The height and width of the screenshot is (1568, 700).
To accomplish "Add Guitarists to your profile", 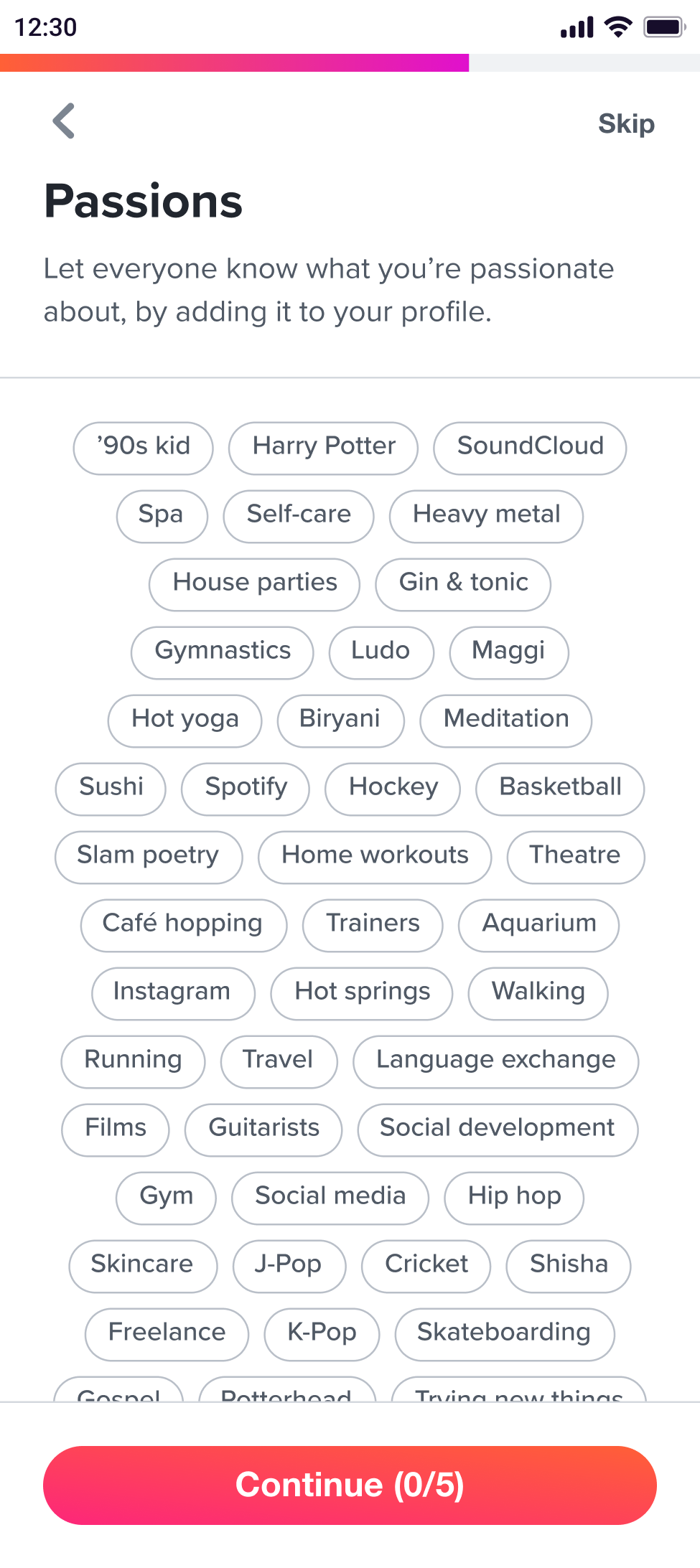I will pos(263,1129).
